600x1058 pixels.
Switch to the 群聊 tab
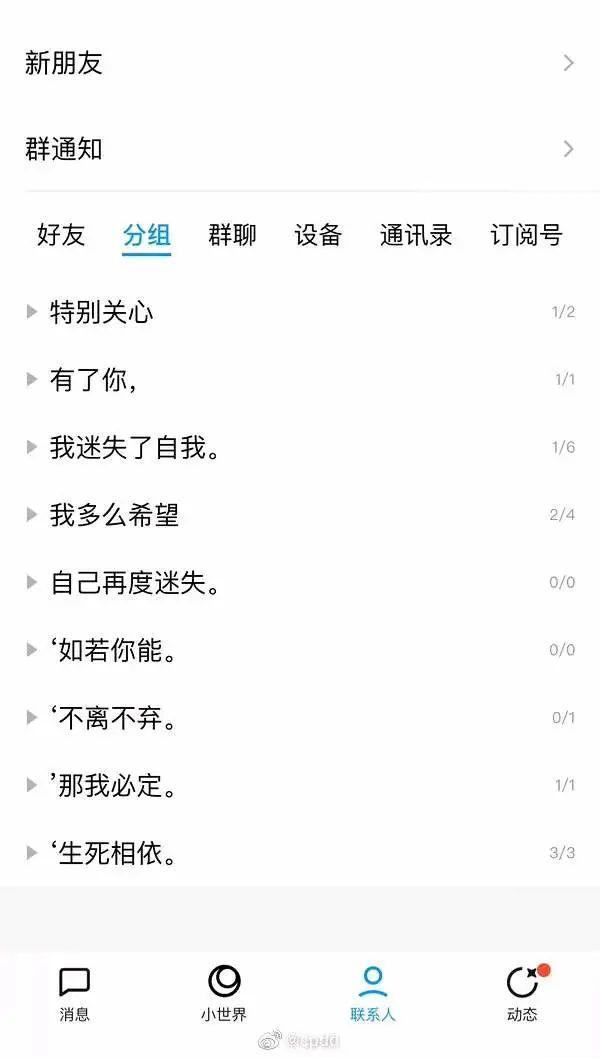click(232, 235)
